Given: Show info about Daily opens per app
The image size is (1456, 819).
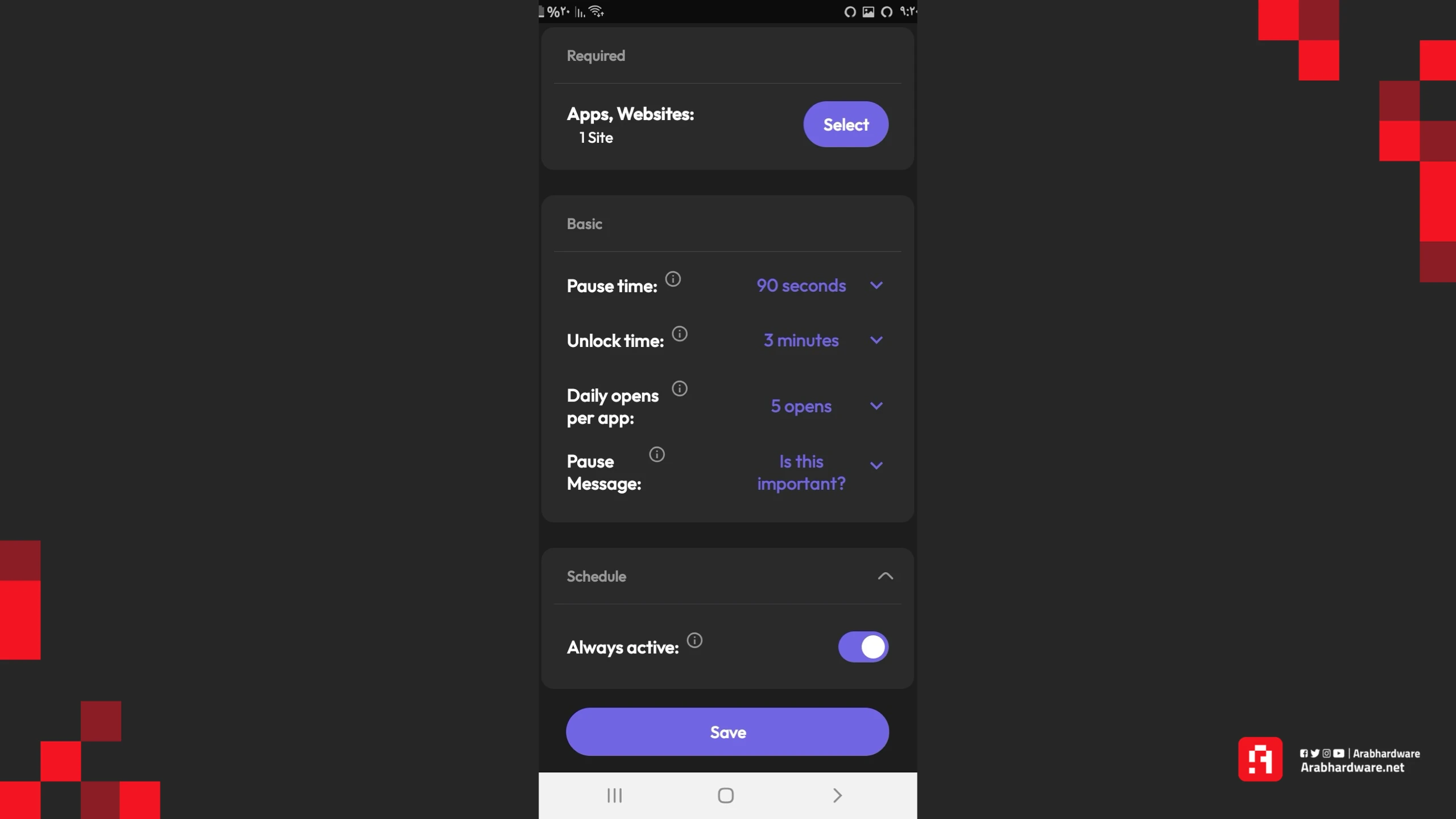Looking at the screenshot, I should coord(680,388).
